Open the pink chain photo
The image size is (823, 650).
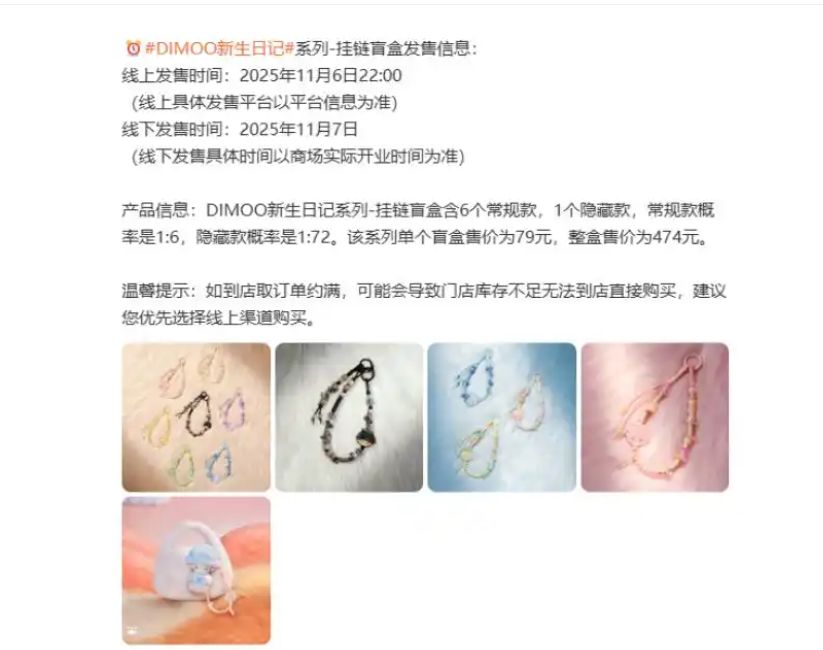(655, 417)
